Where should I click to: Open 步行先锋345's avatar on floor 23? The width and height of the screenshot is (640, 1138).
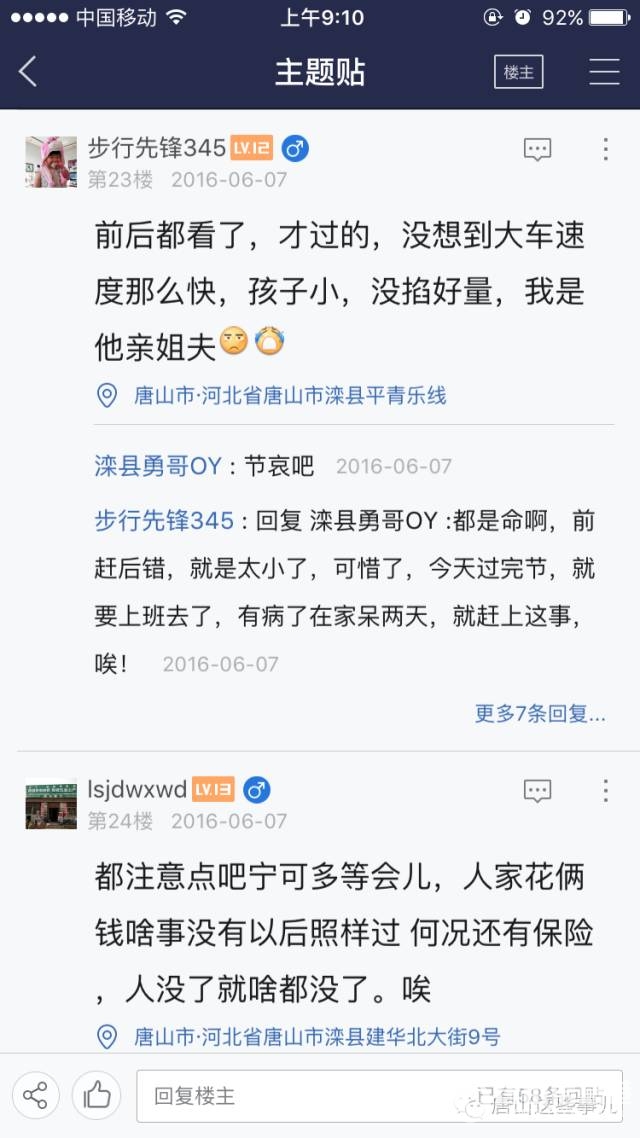[x=51, y=161]
